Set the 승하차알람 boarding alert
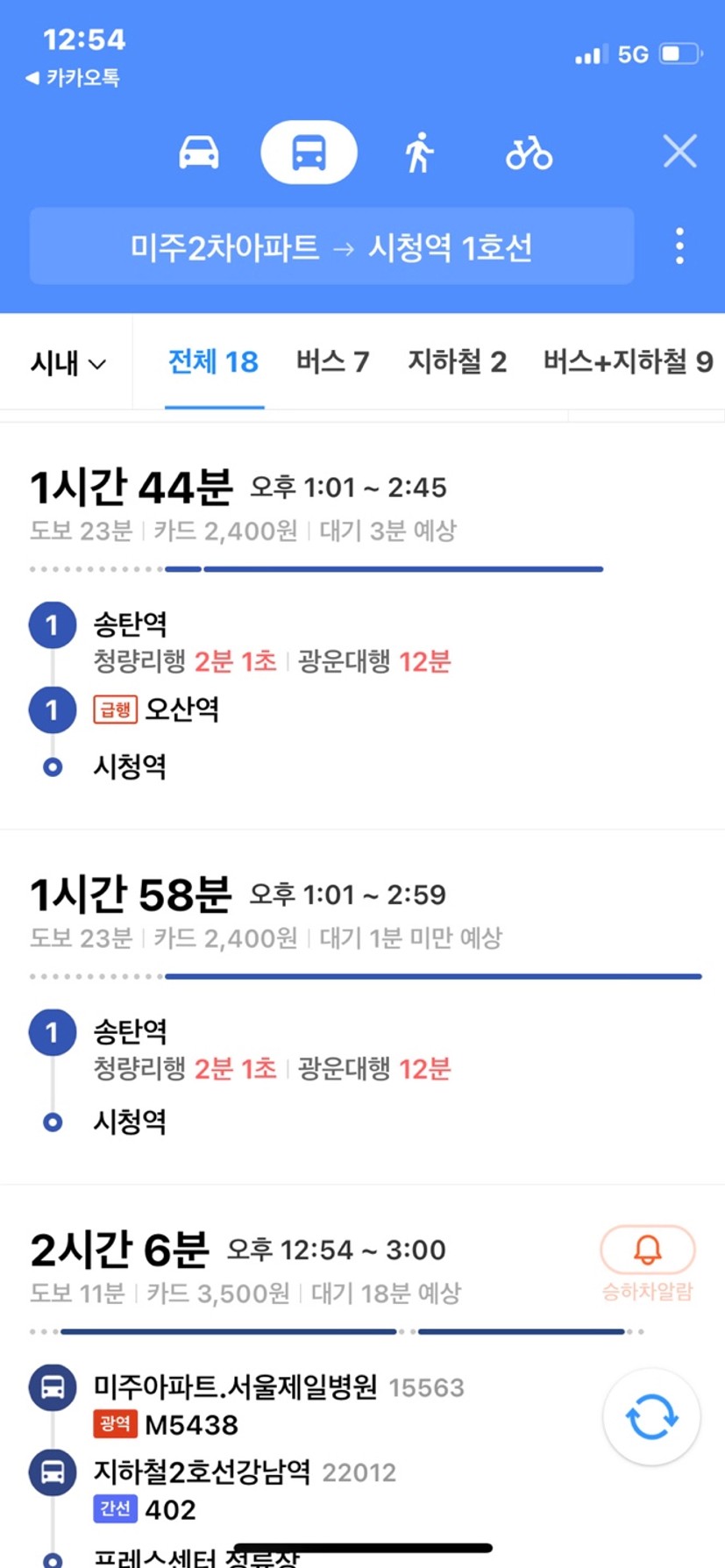Image resolution: width=725 pixels, height=1568 pixels. point(647,1263)
